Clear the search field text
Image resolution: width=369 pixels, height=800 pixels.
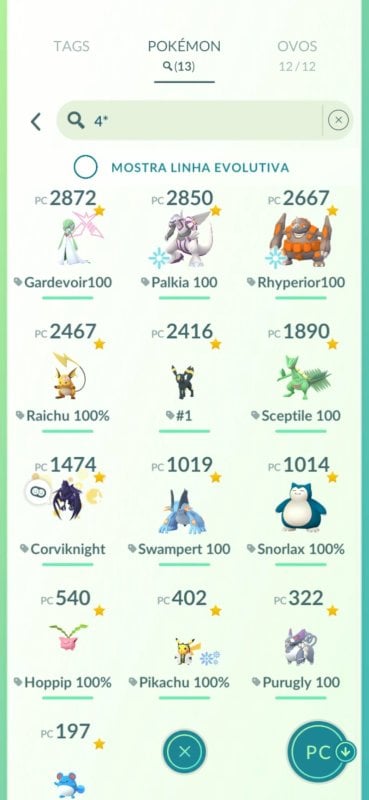coord(338,120)
